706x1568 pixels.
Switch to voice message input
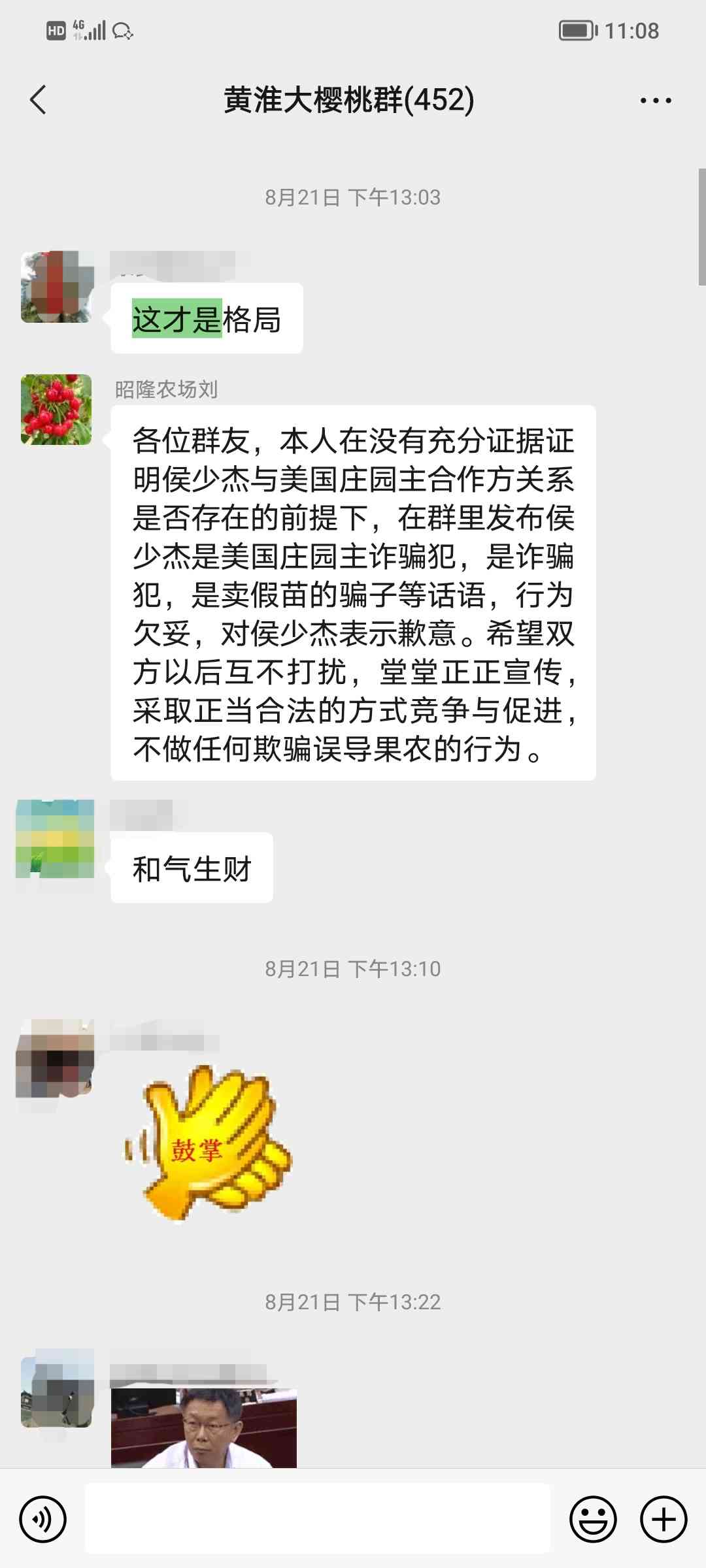point(43,1519)
